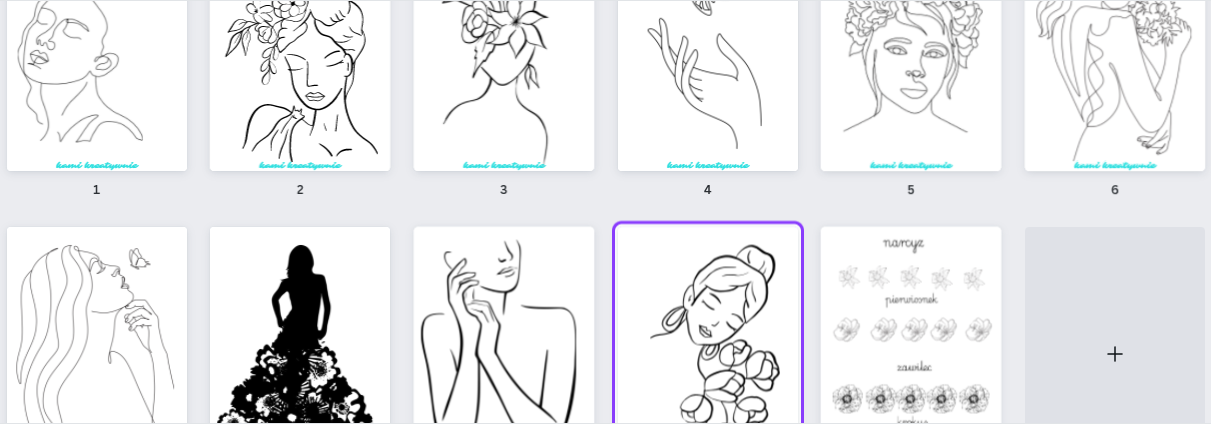Open the page with hands near the chin
This screenshot has width=1211, height=425.
tap(504, 326)
